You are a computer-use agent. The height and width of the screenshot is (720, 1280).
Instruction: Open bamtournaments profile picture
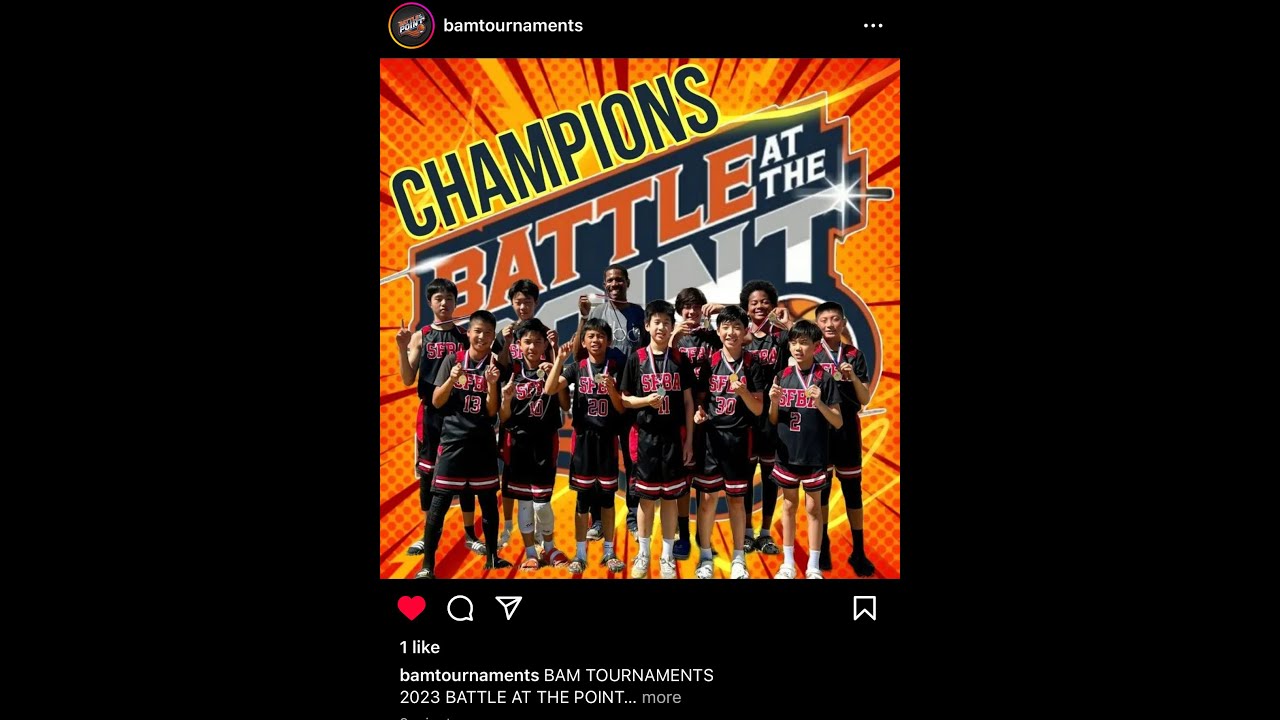tap(411, 26)
